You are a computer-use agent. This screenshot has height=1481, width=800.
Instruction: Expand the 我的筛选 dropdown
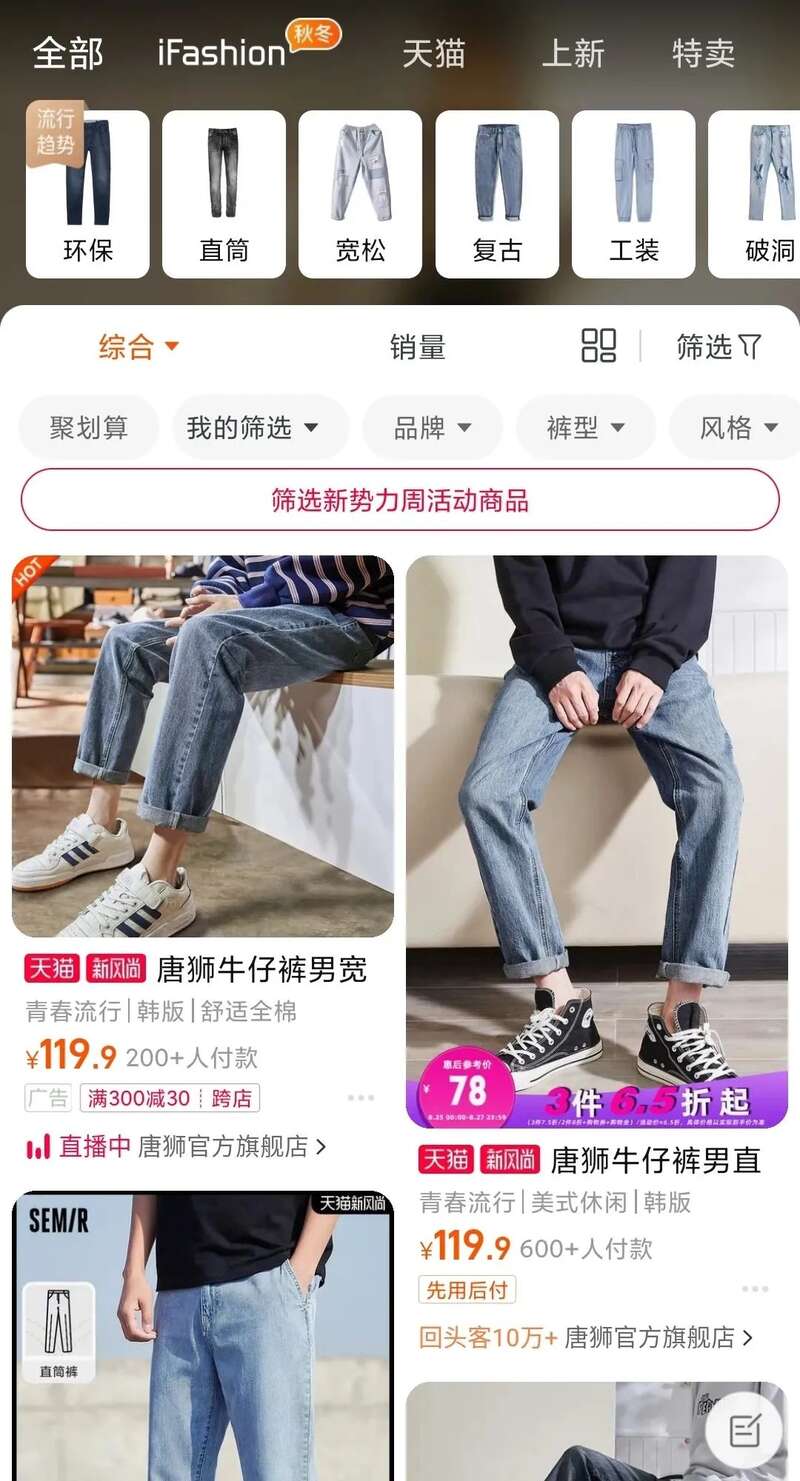252,428
